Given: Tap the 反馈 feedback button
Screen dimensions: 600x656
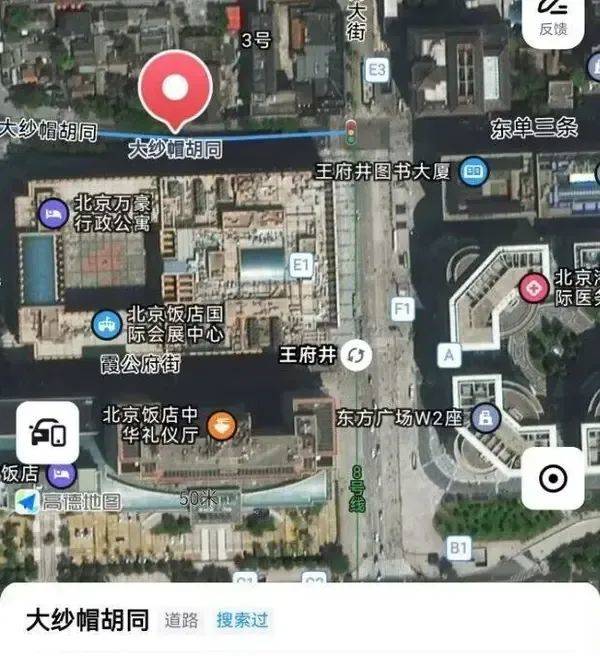Looking at the screenshot, I should point(553,20).
